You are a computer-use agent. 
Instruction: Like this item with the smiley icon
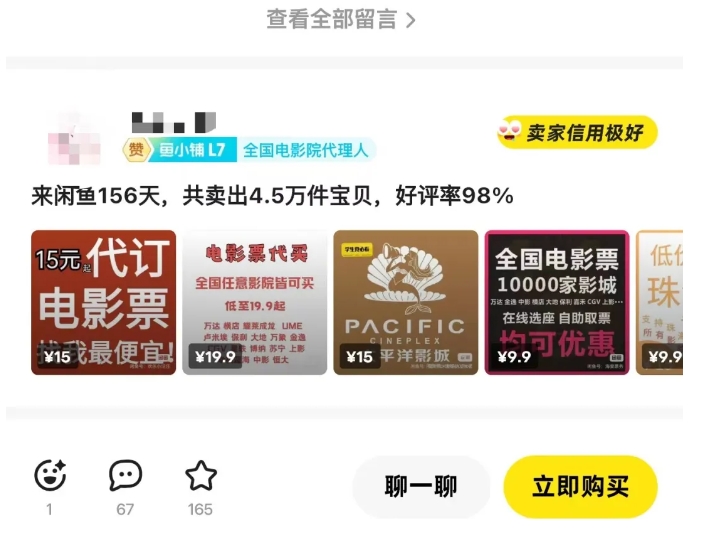tap(49, 476)
